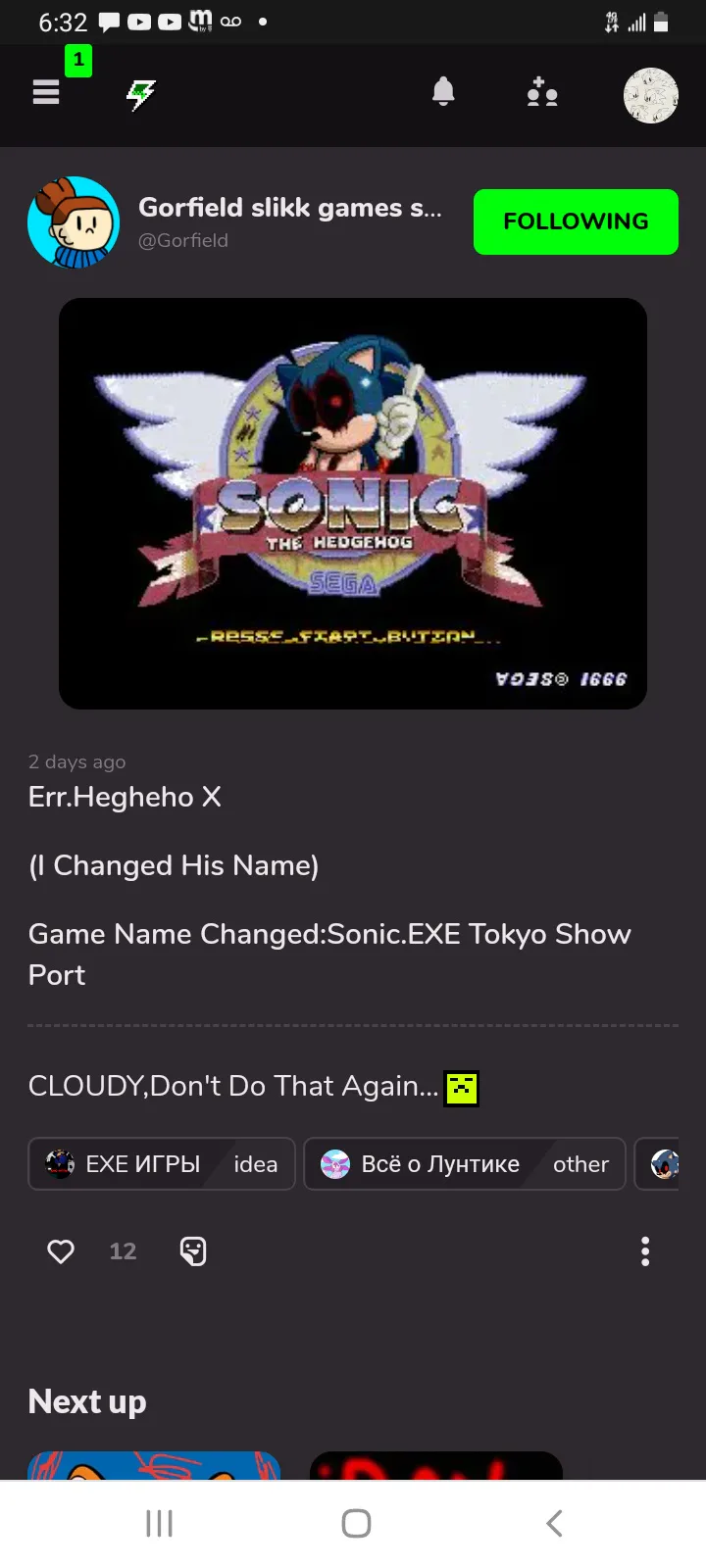Toggle the FOLLOWING button for Gorfield
The width and height of the screenshot is (706, 1568).
(576, 221)
